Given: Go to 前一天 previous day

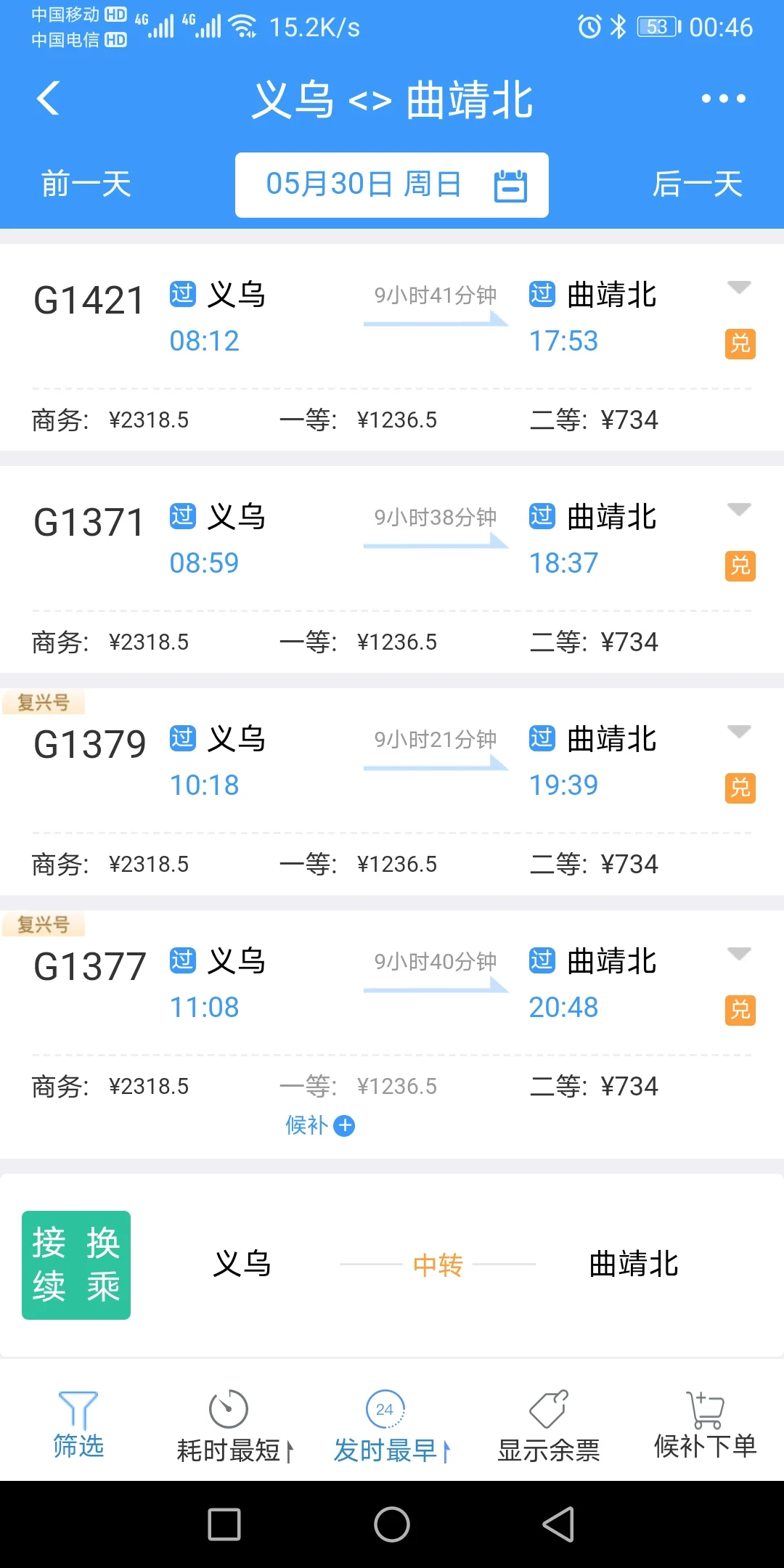Looking at the screenshot, I should [85, 184].
